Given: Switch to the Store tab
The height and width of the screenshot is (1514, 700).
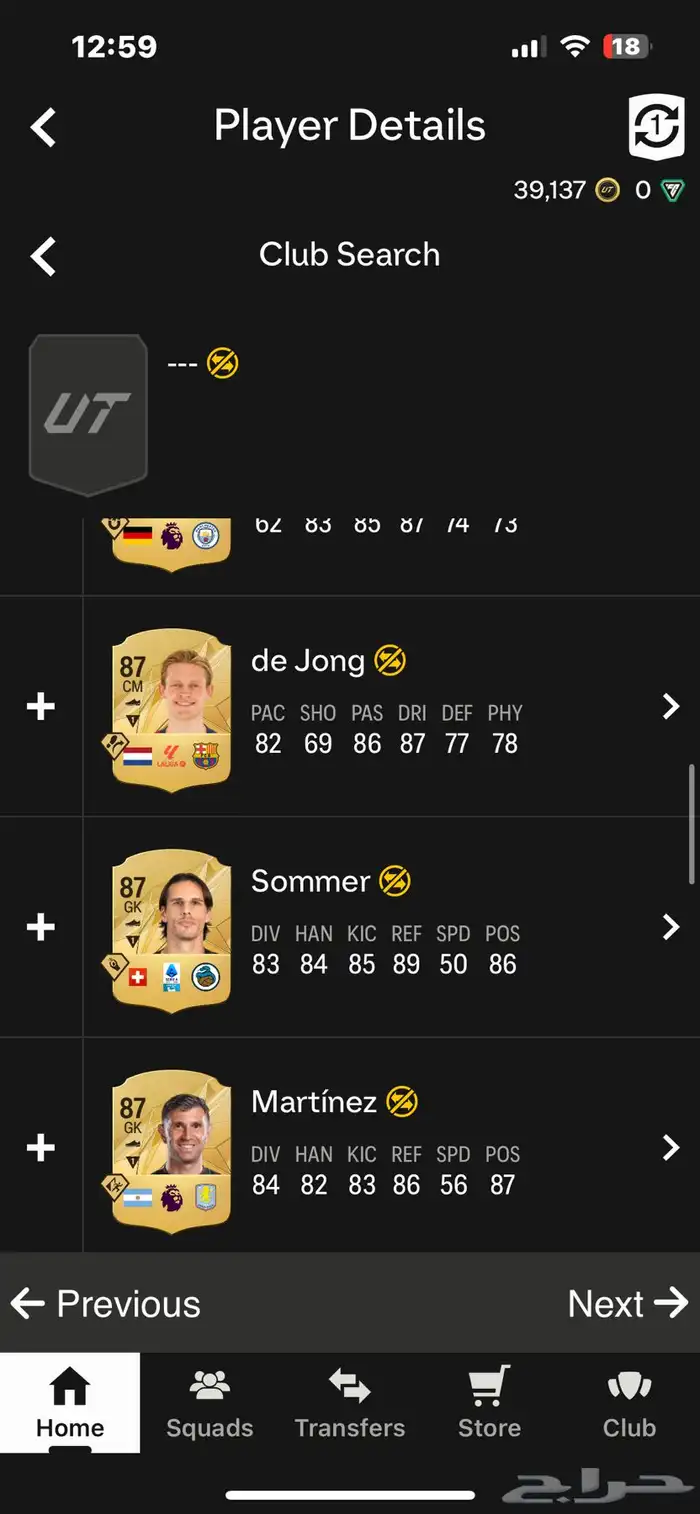Looking at the screenshot, I should point(489,1403).
